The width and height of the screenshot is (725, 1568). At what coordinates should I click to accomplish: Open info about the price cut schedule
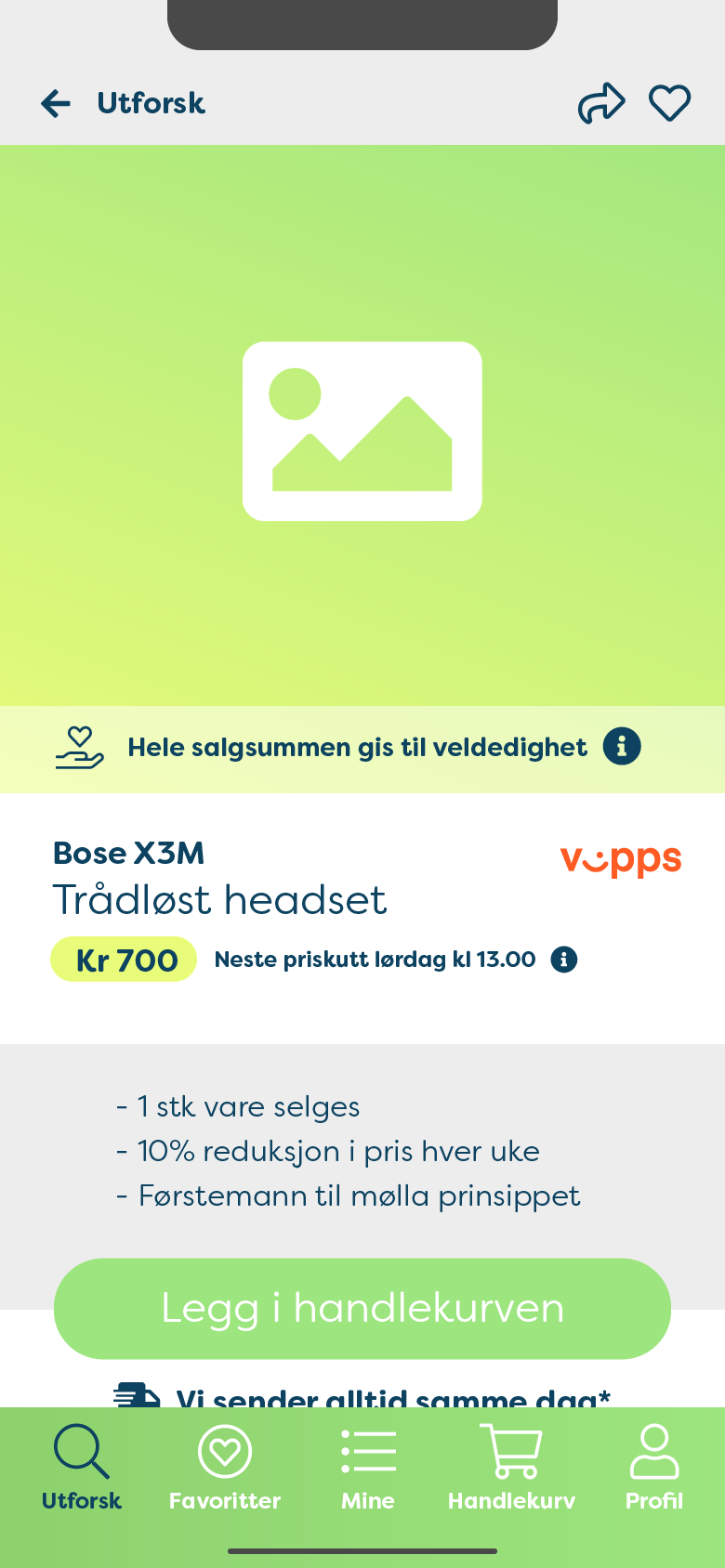click(x=563, y=960)
